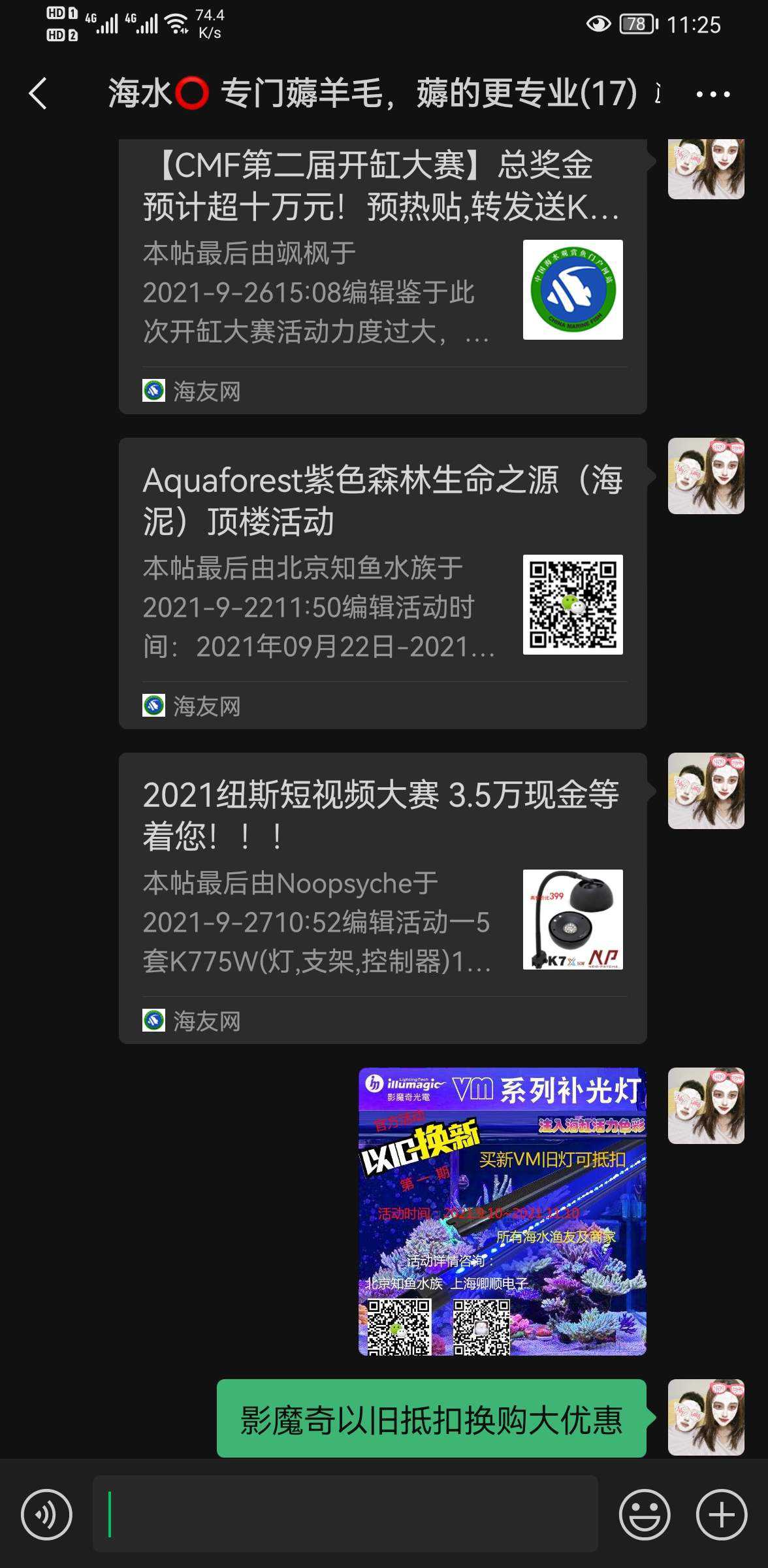Open the CMF第二届开缸大赛 link card

[x=382, y=274]
